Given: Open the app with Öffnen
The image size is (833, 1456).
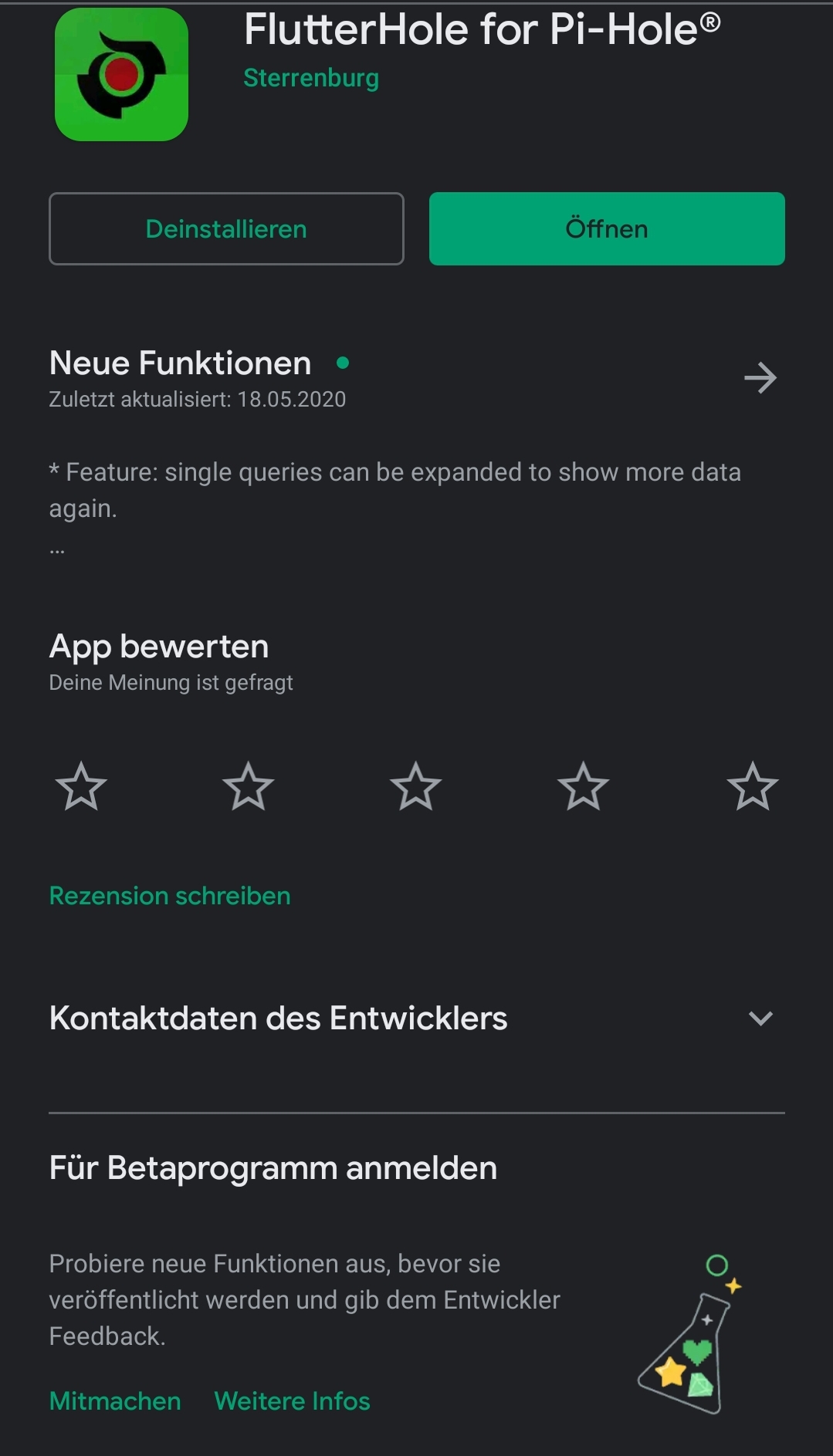Looking at the screenshot, I should tap(607, 229).
